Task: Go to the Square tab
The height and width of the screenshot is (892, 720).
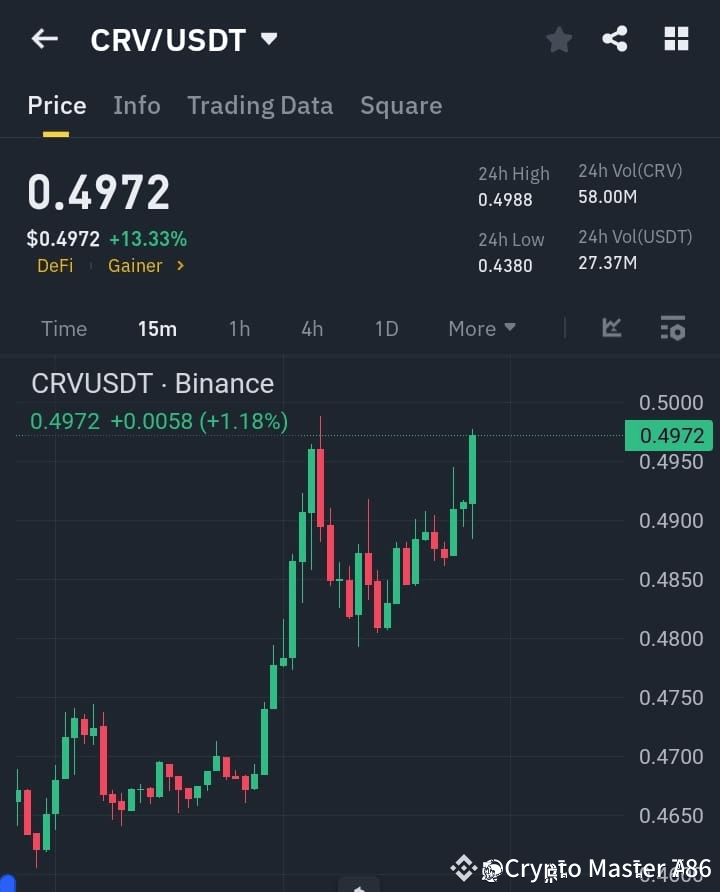Action: [x=401, y=105]
